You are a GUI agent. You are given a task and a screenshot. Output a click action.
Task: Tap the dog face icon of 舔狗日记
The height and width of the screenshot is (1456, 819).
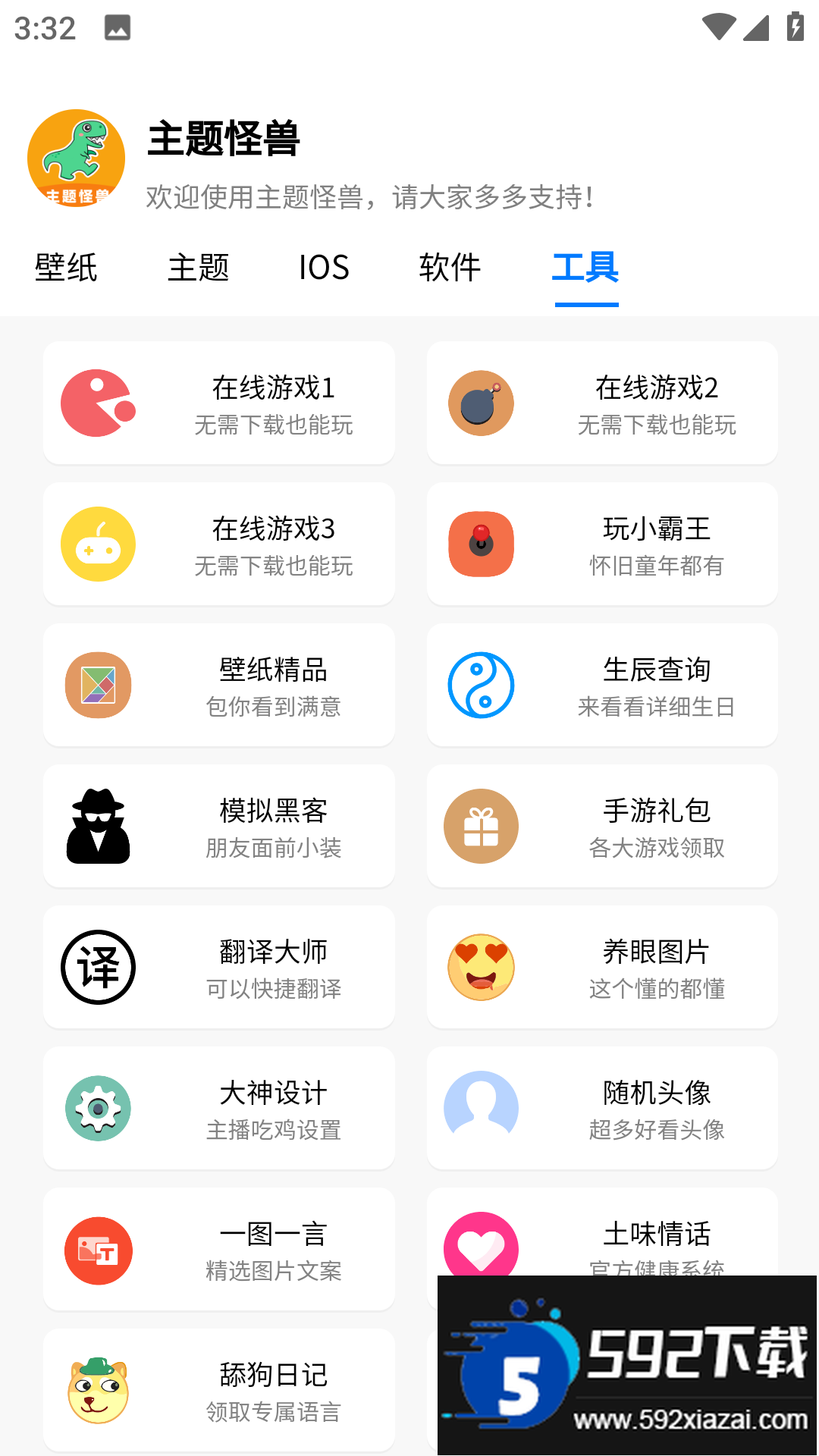click(x=98, y=1390)
